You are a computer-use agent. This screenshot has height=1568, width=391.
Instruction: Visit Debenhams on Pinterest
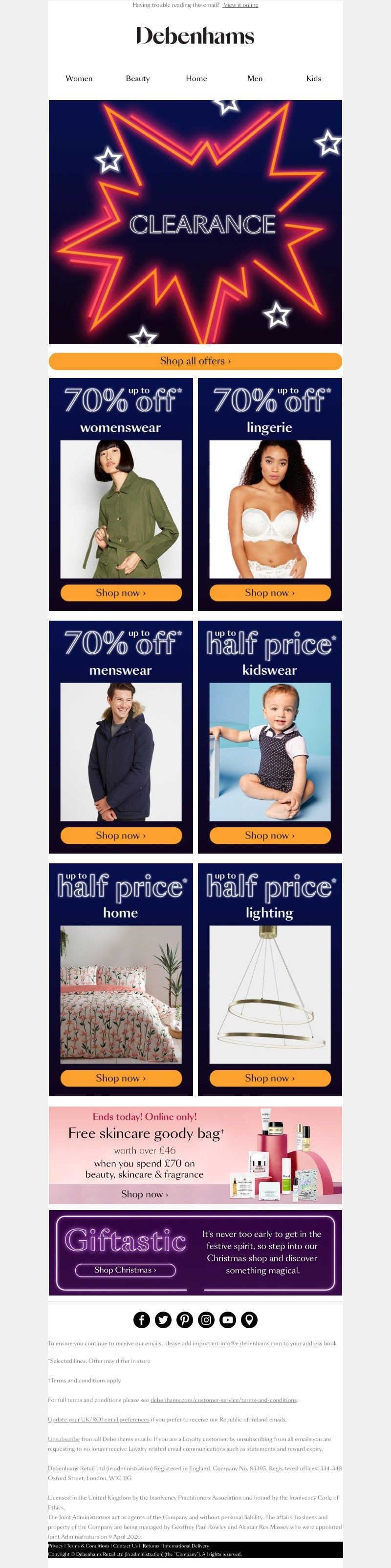(x=185, y=1319)
